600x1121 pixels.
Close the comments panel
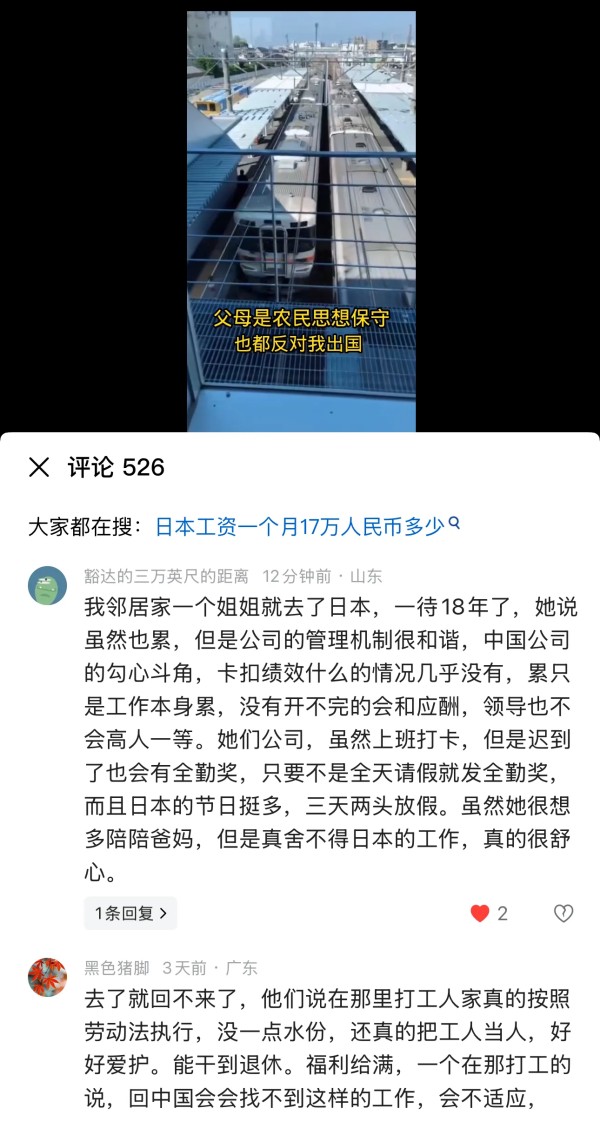39,467
